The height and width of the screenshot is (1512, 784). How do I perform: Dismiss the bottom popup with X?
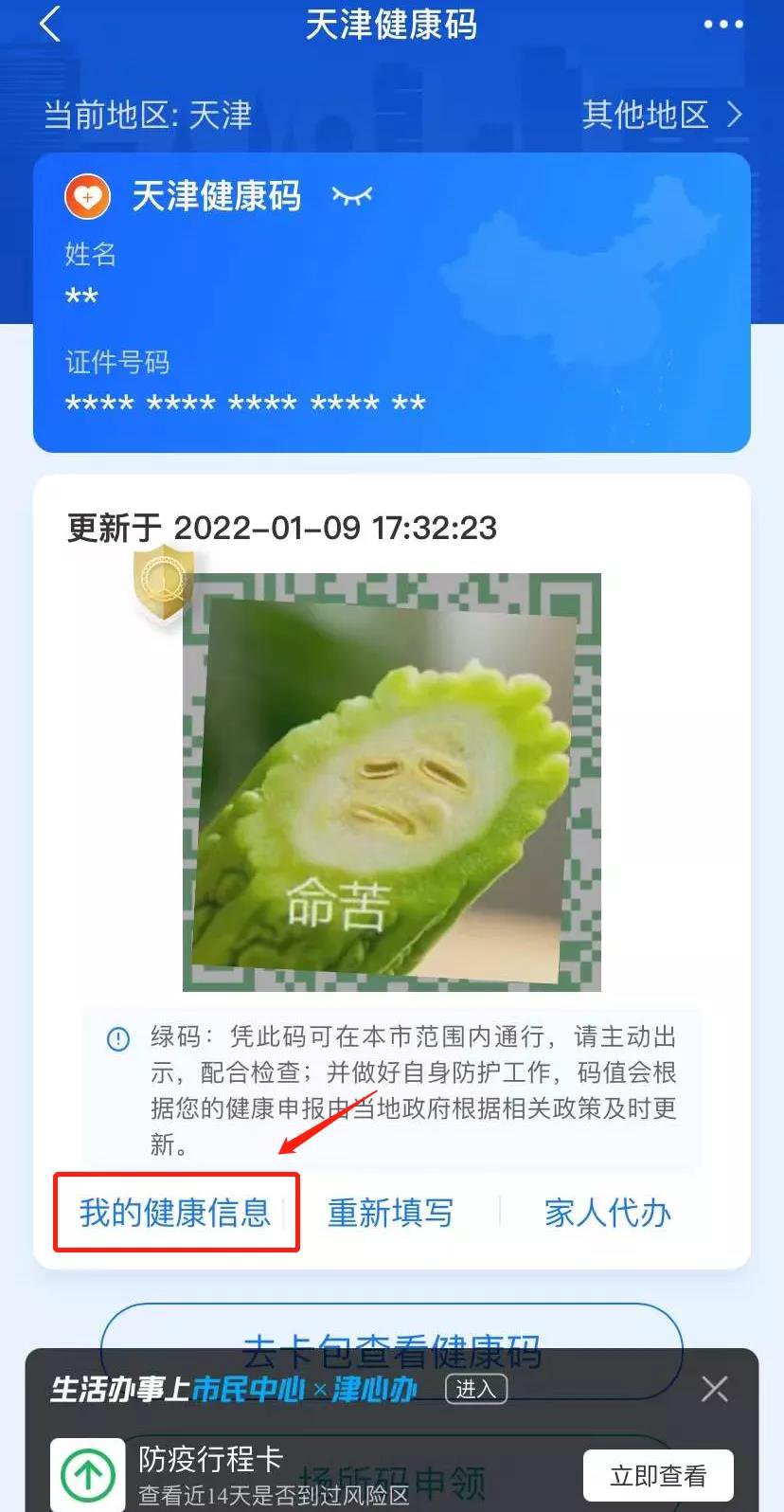715,1389
